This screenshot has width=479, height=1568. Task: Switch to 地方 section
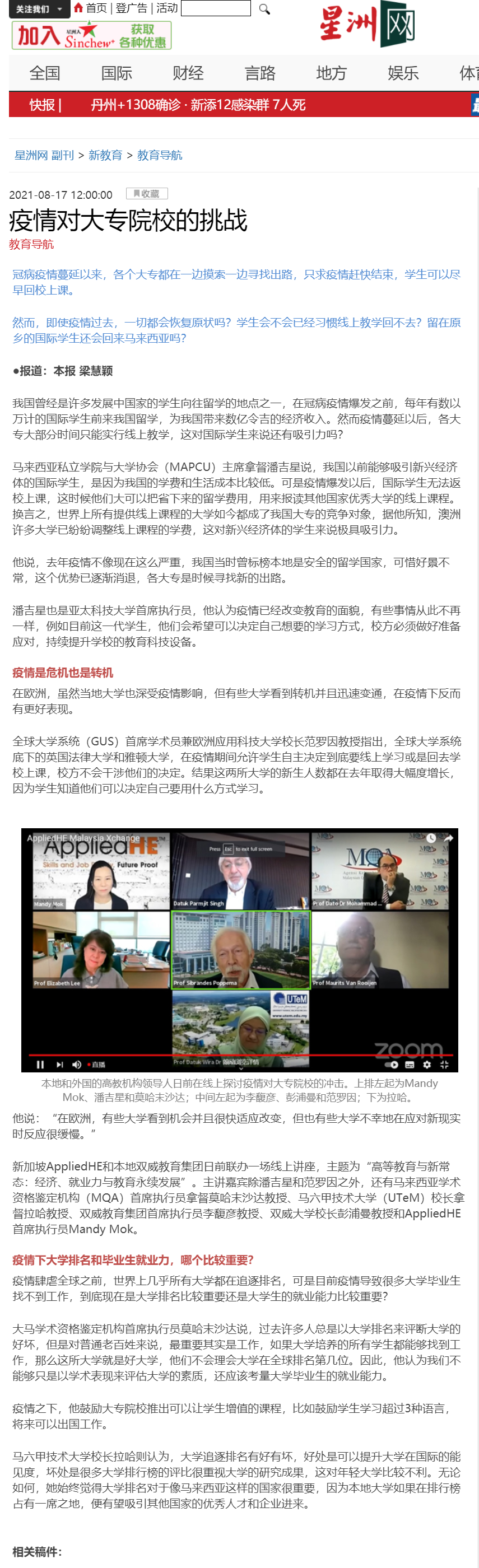(331, 73)
